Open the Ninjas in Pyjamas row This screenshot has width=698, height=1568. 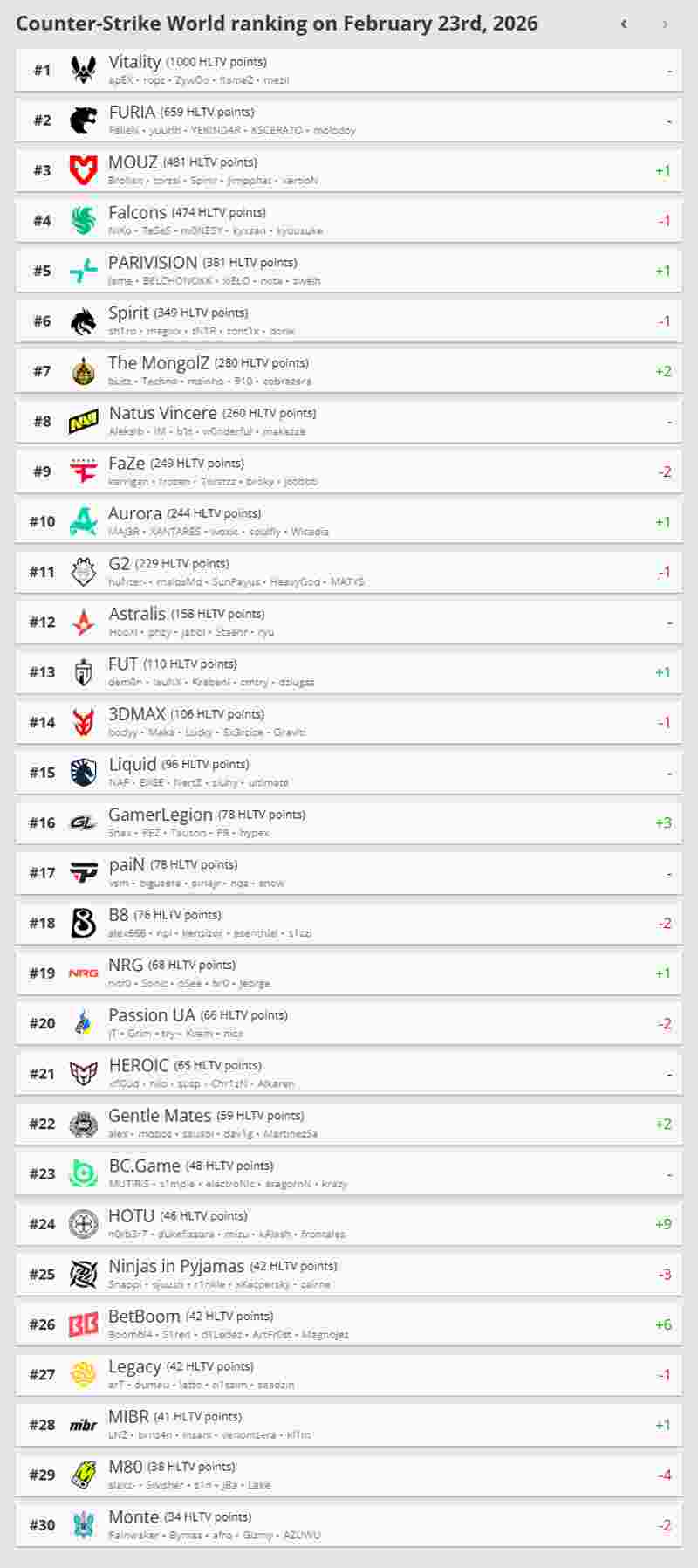(349, 1275)
